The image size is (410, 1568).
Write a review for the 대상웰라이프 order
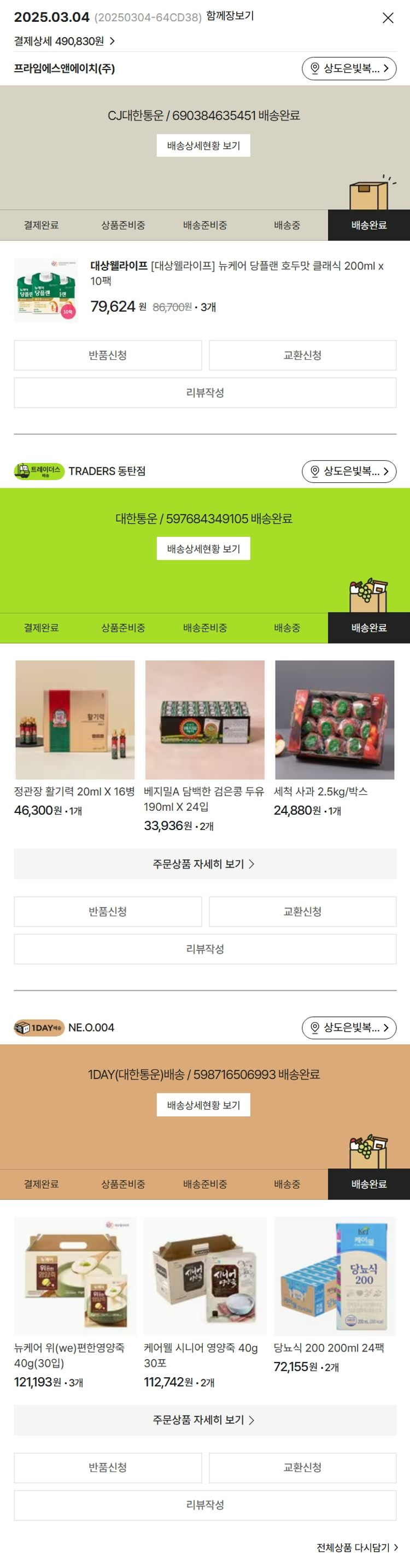point(205,393)
